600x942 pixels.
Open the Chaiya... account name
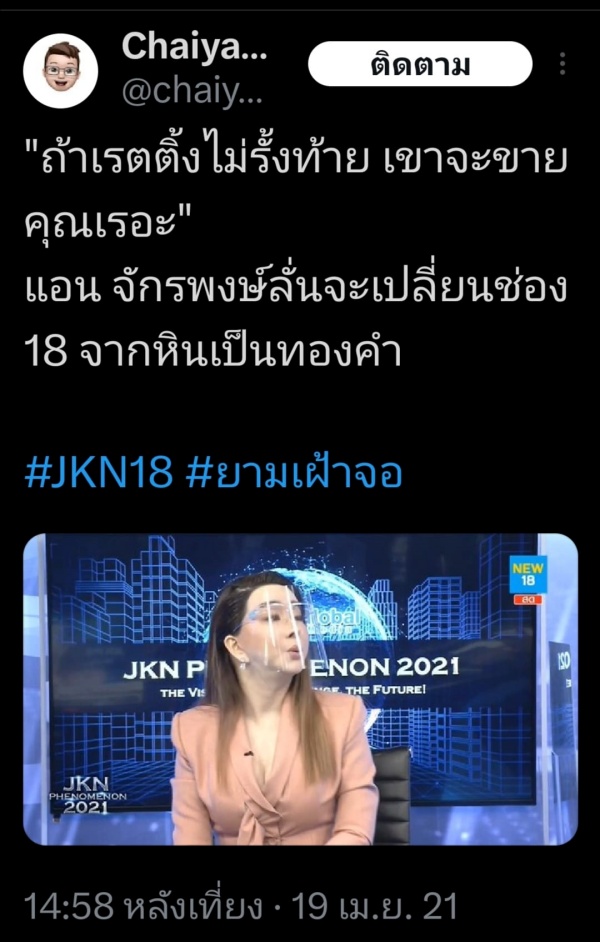pos(194,46)
